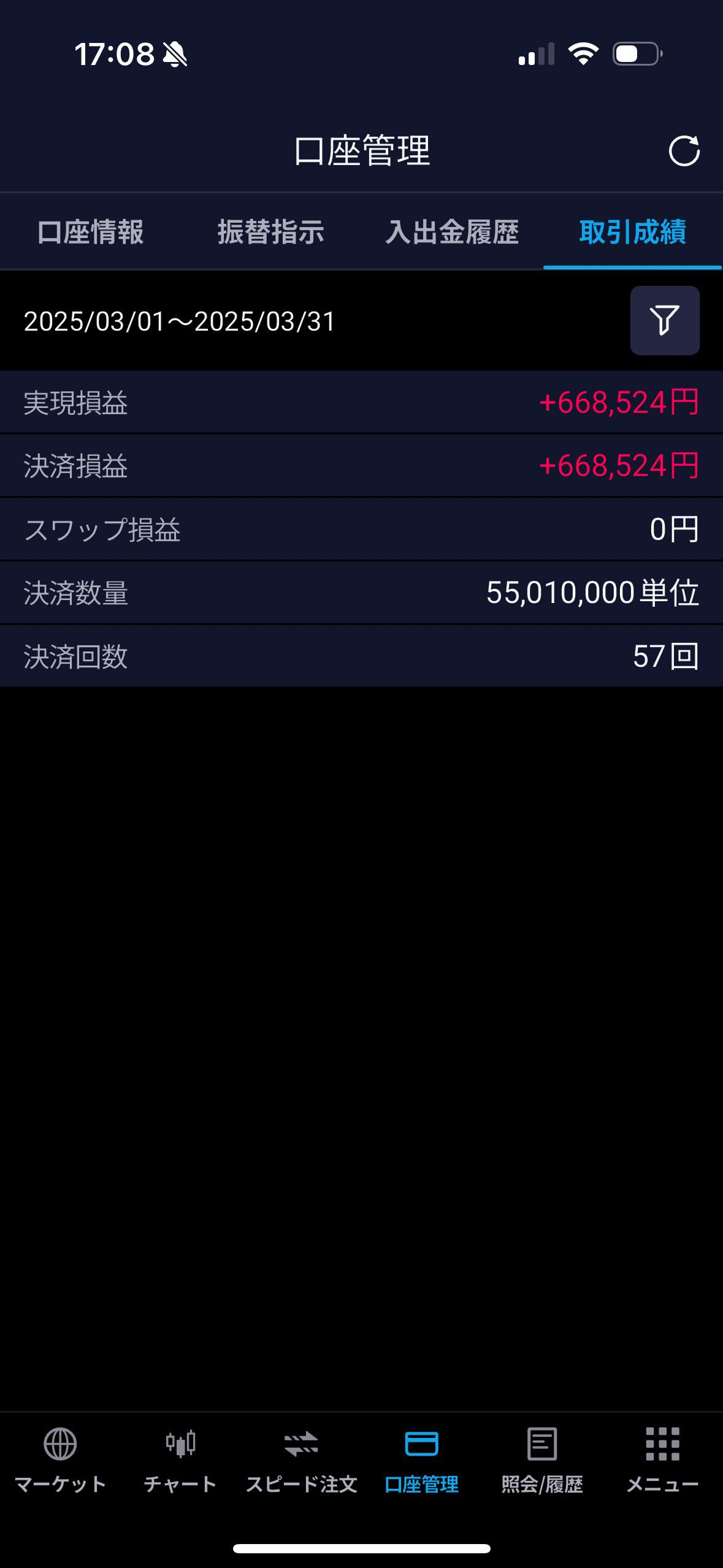Go to マーケット in bottom navigation

pos(60,1461)
